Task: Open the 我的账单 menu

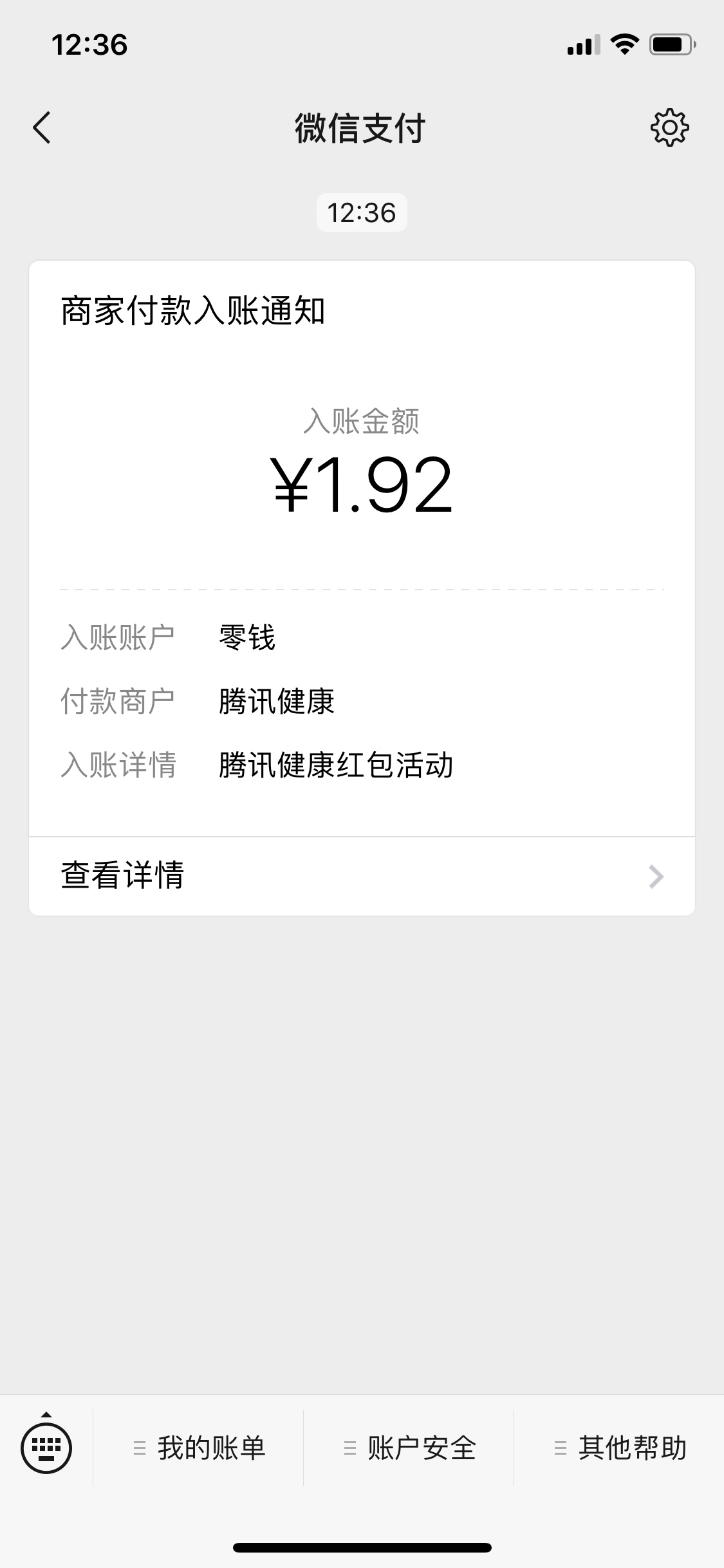Action: [x=198, y=1448]
